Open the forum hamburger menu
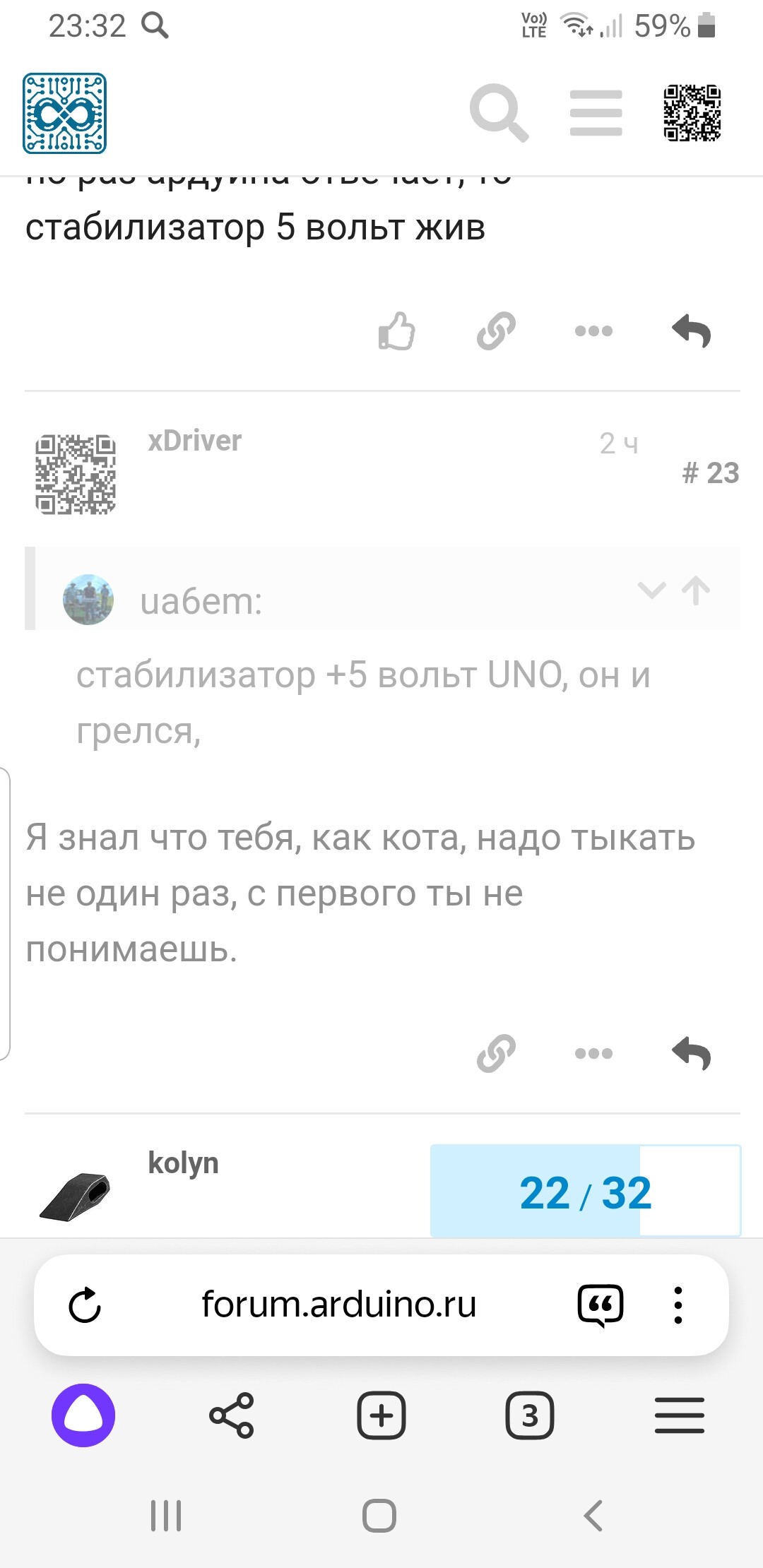 tap(596, 113)
